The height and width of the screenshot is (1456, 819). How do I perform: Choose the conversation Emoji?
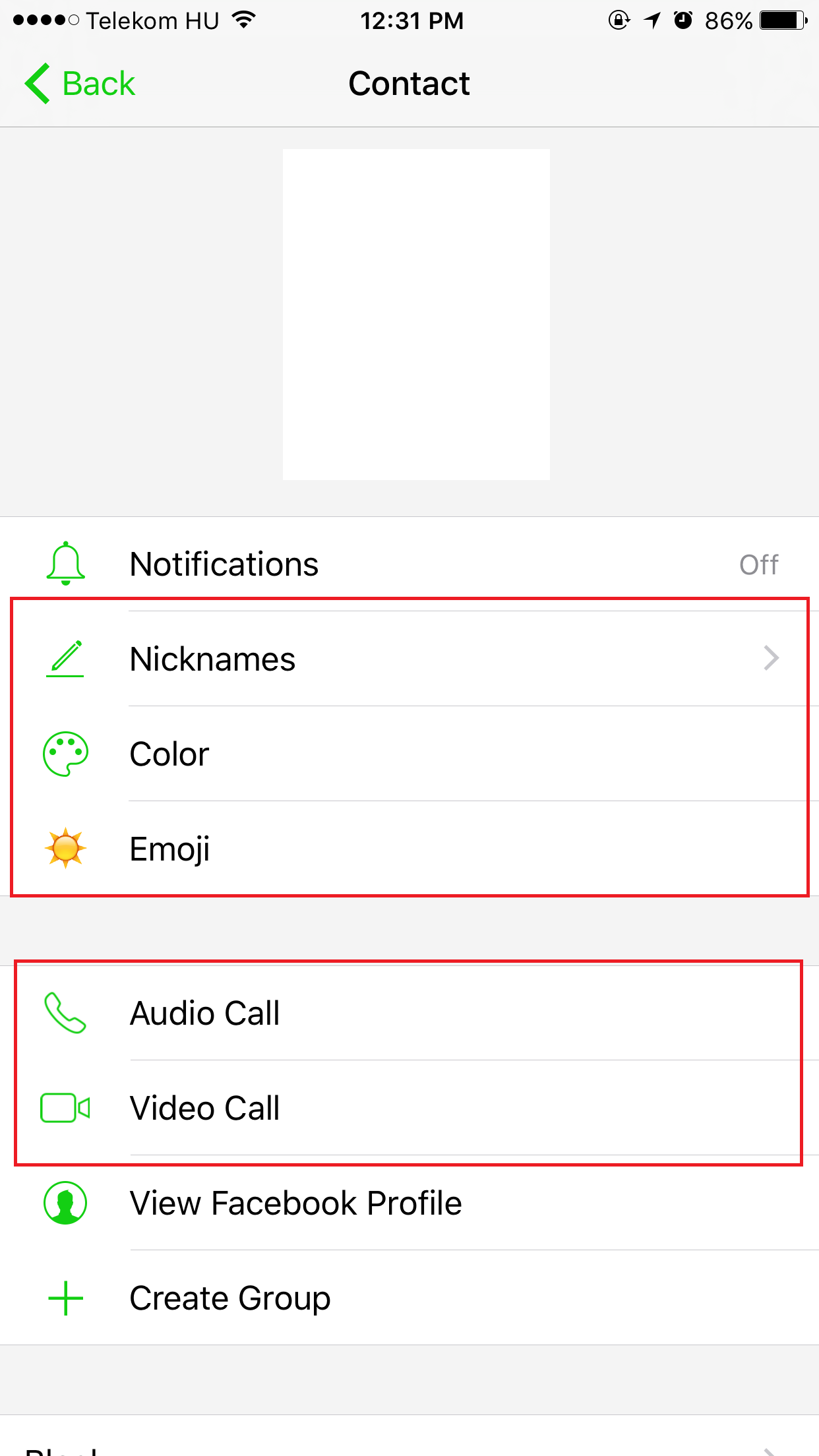point(409,849)
